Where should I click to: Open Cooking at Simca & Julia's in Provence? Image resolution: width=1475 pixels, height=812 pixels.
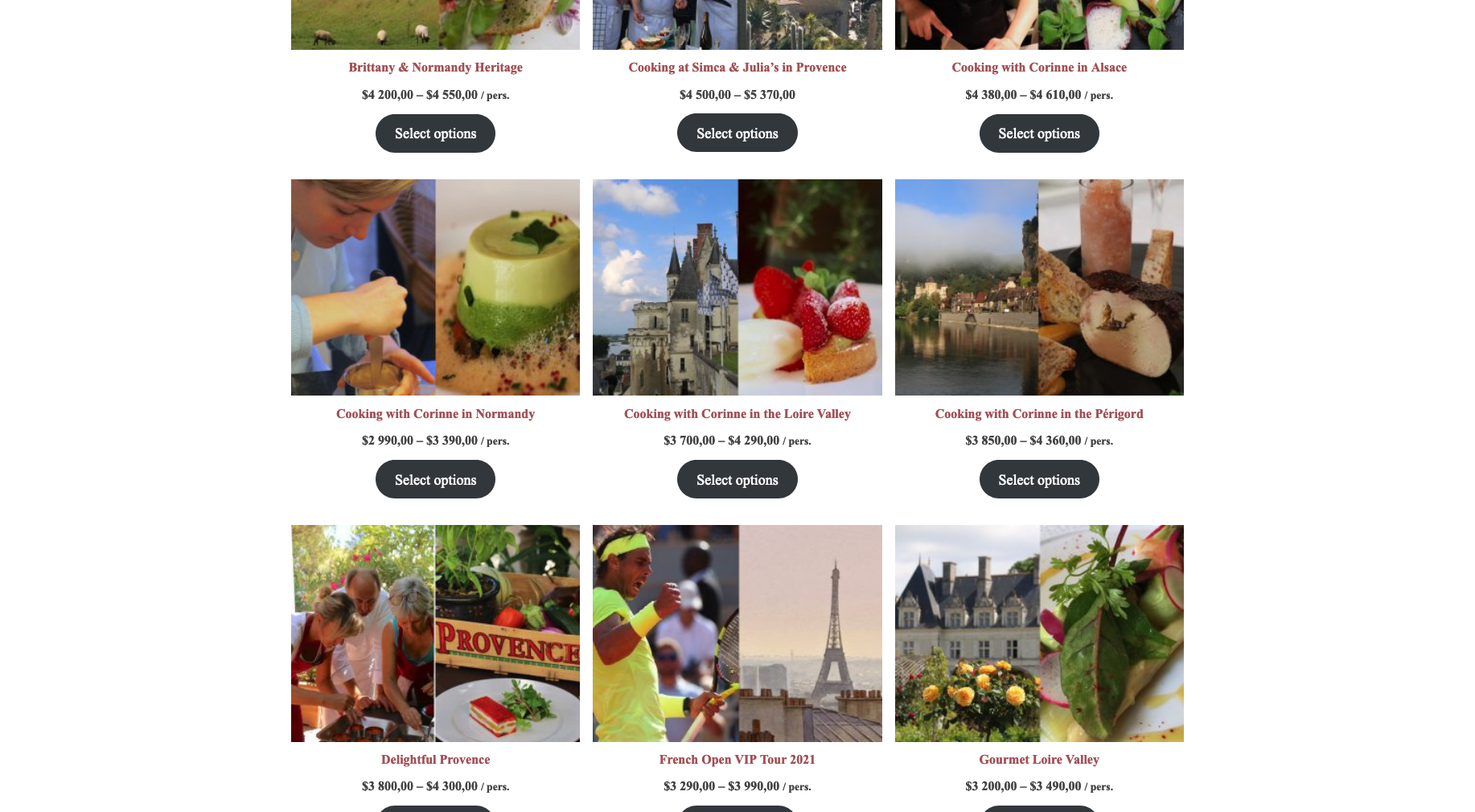[x=737, y=68]
